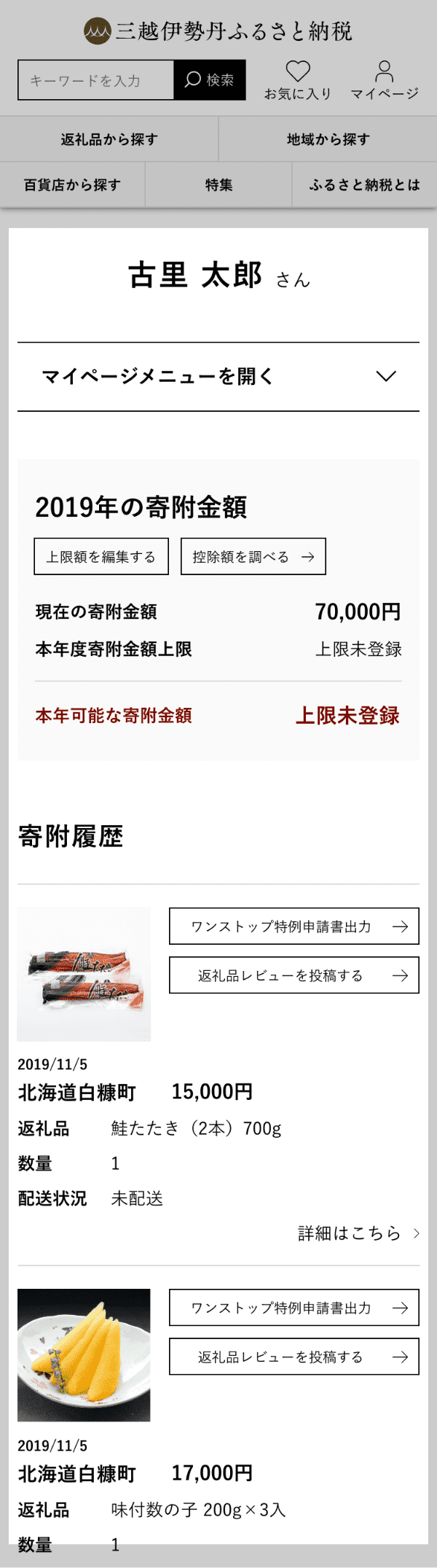The height and width of the screenshot is (1568, 437).
Task: Tap the 検索 search button
Action: [x=210, y=80]
